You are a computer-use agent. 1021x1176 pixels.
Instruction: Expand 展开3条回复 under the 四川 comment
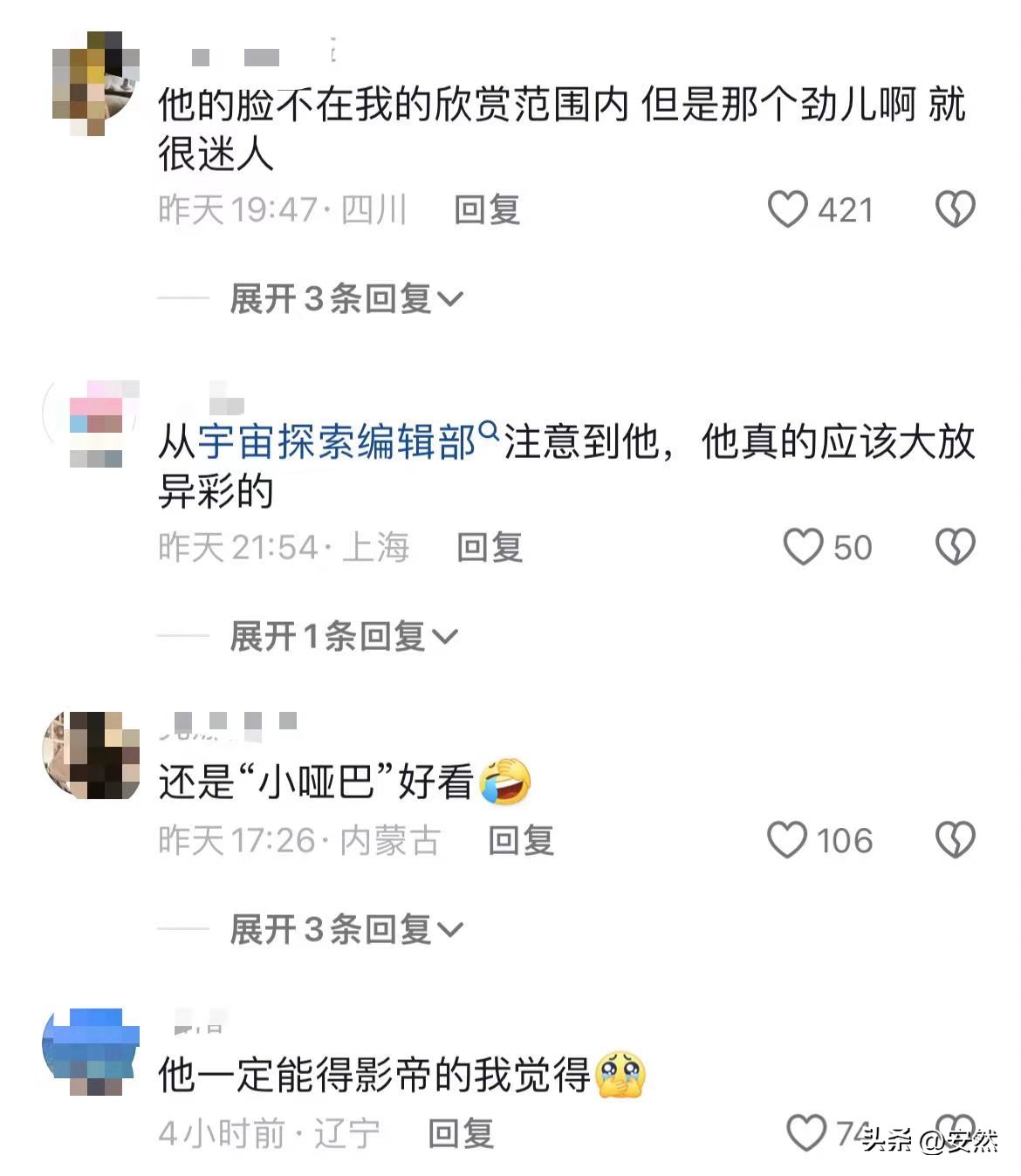tap(346, 299)
